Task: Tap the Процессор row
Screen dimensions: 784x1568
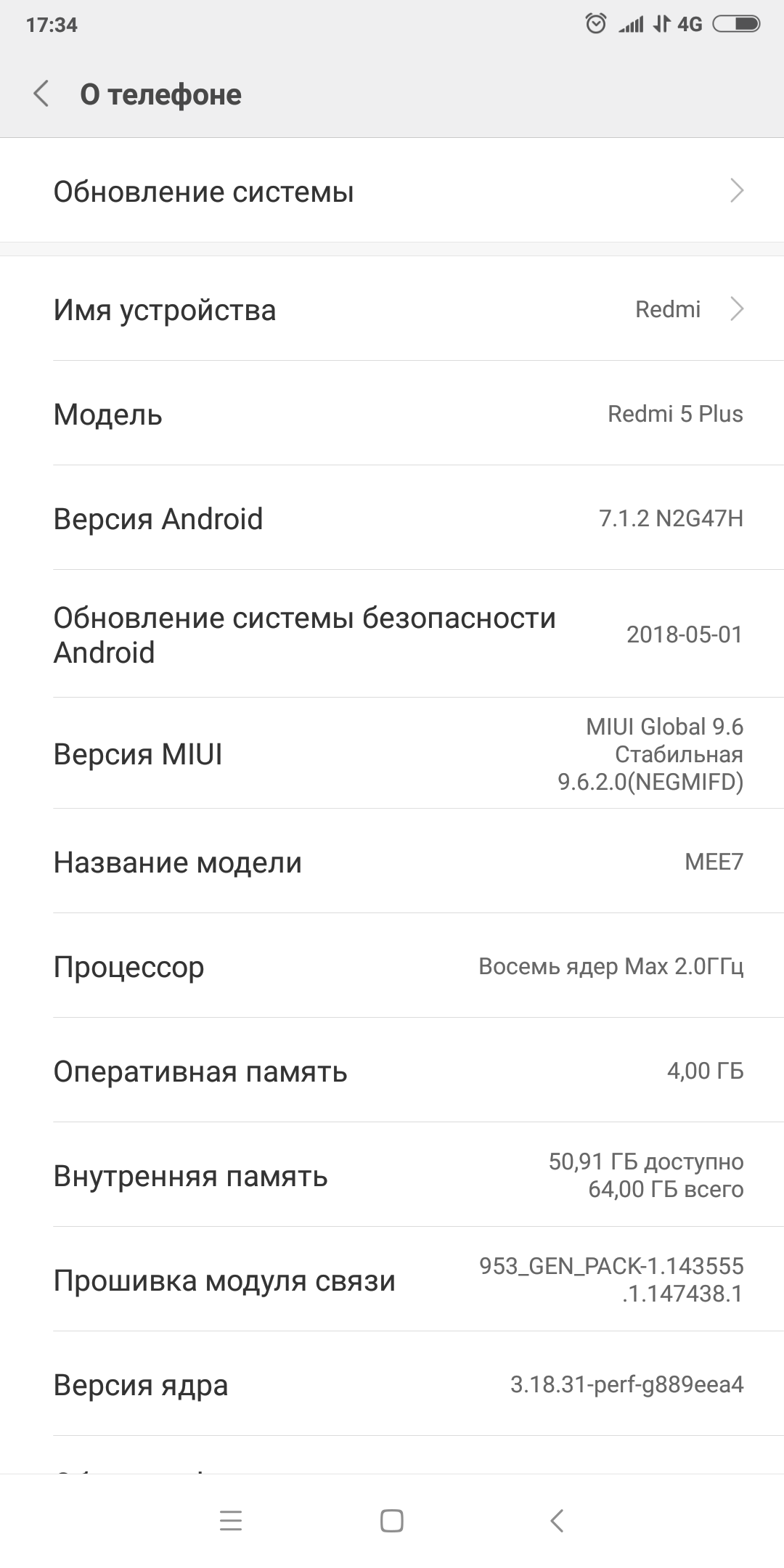Action: (x=392, y=966)
